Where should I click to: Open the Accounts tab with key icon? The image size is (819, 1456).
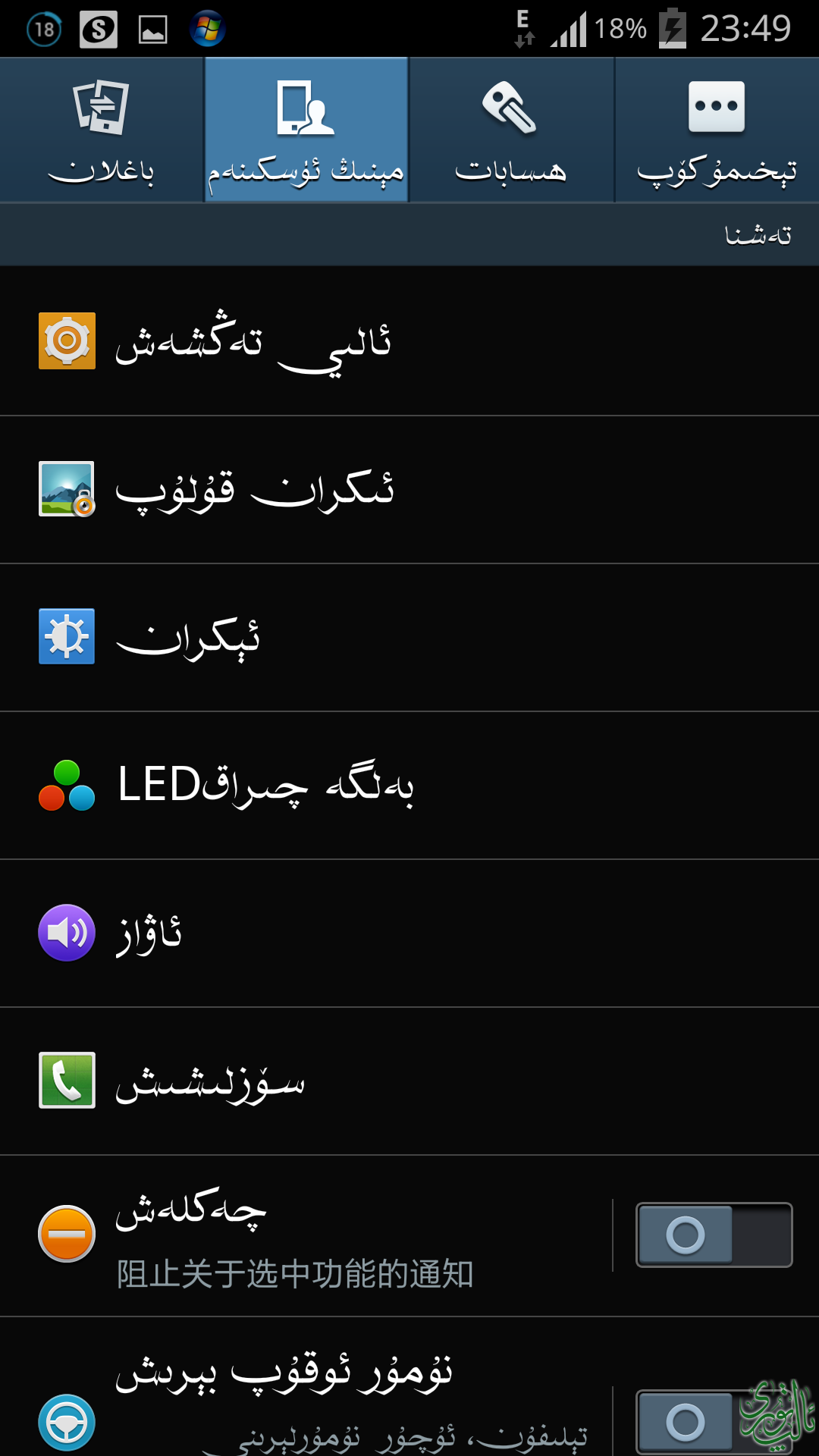click(x=511, y=130)
